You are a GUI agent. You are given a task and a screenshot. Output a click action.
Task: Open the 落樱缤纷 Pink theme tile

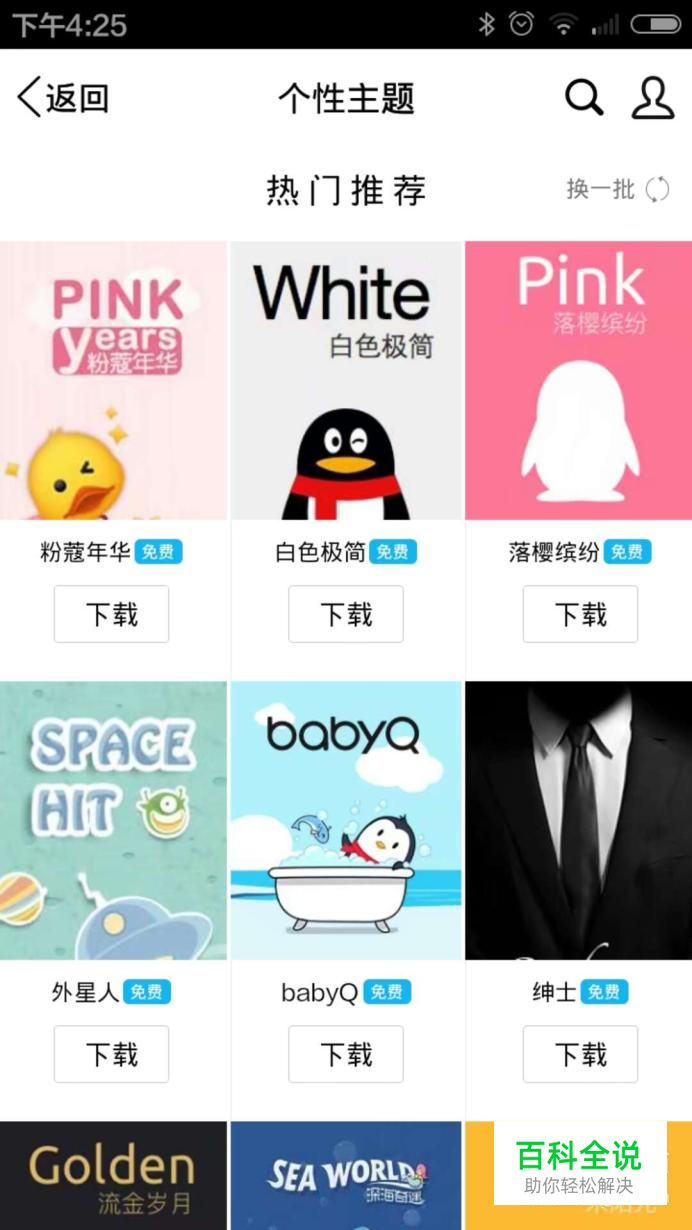(x=578, y=380)
